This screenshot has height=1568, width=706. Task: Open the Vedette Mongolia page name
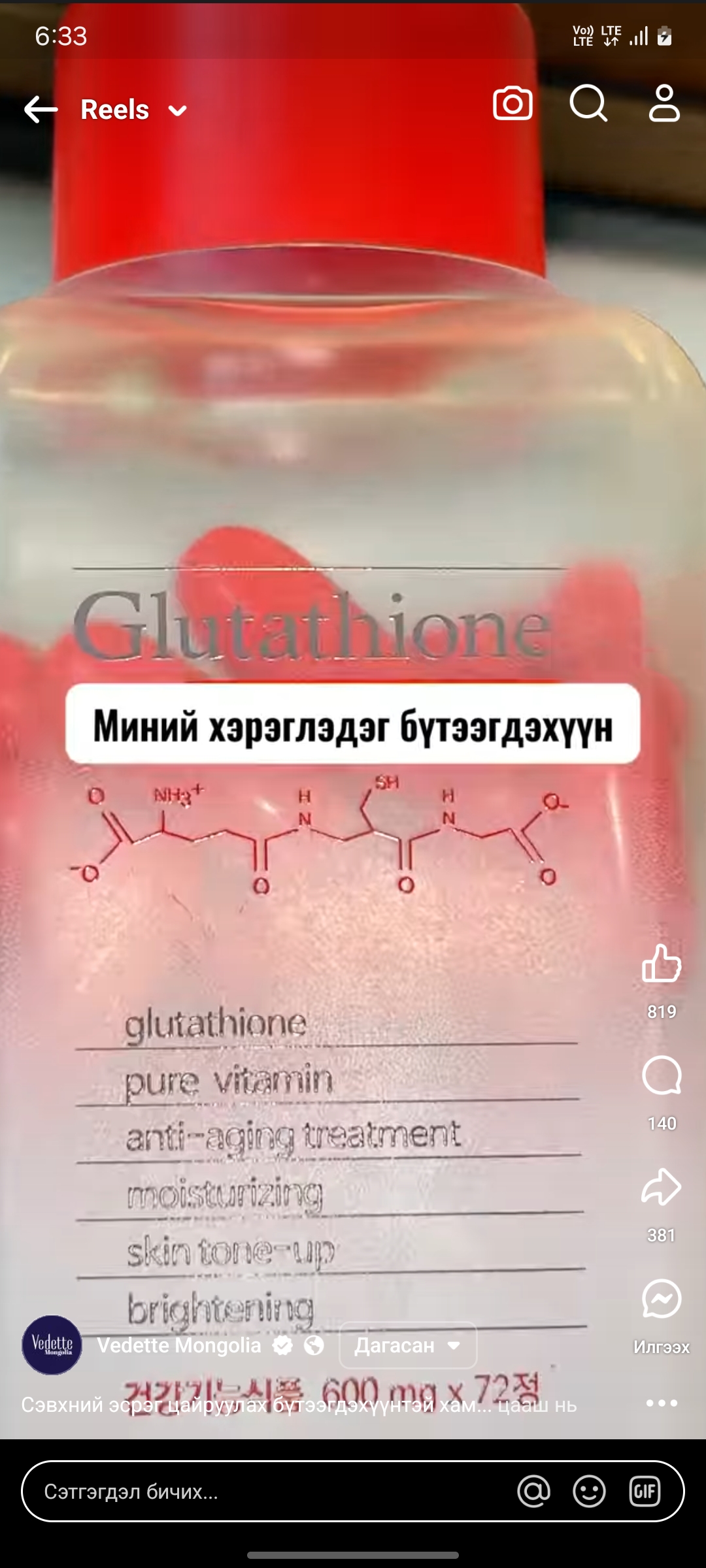pos(179,1345)
